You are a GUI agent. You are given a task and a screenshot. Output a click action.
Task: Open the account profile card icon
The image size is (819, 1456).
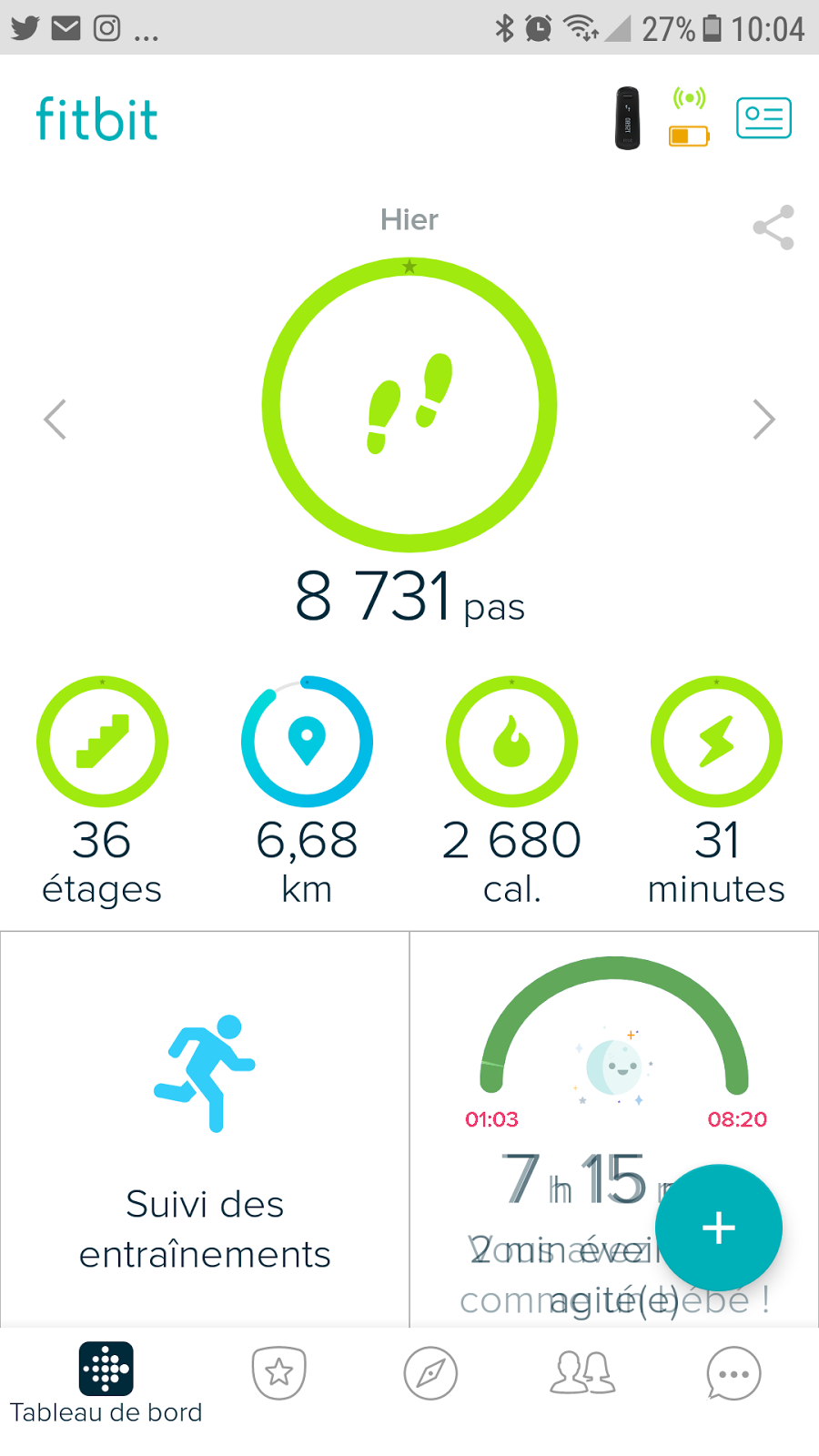(763, 118)
